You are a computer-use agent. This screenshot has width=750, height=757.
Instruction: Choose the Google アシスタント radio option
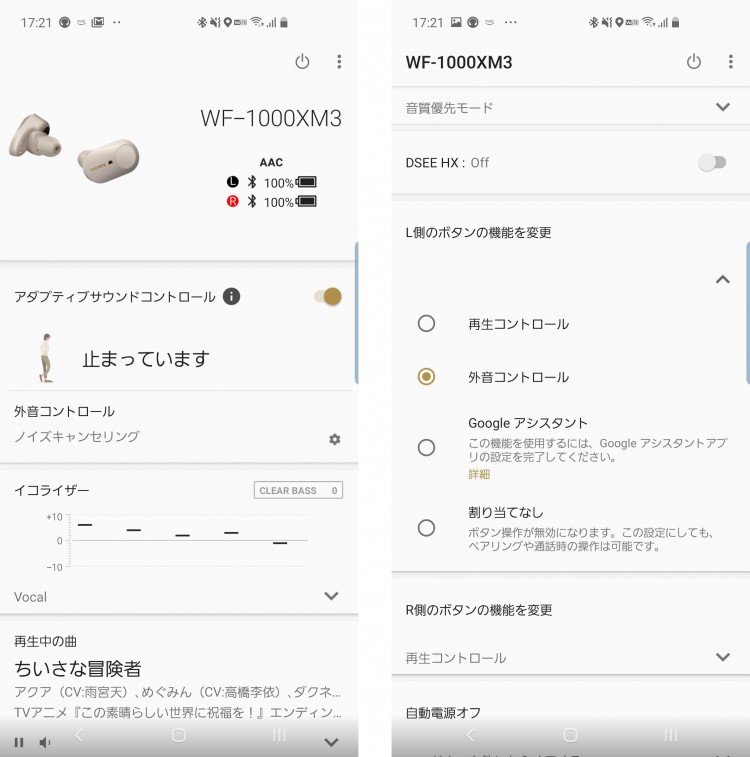(427, 447)
